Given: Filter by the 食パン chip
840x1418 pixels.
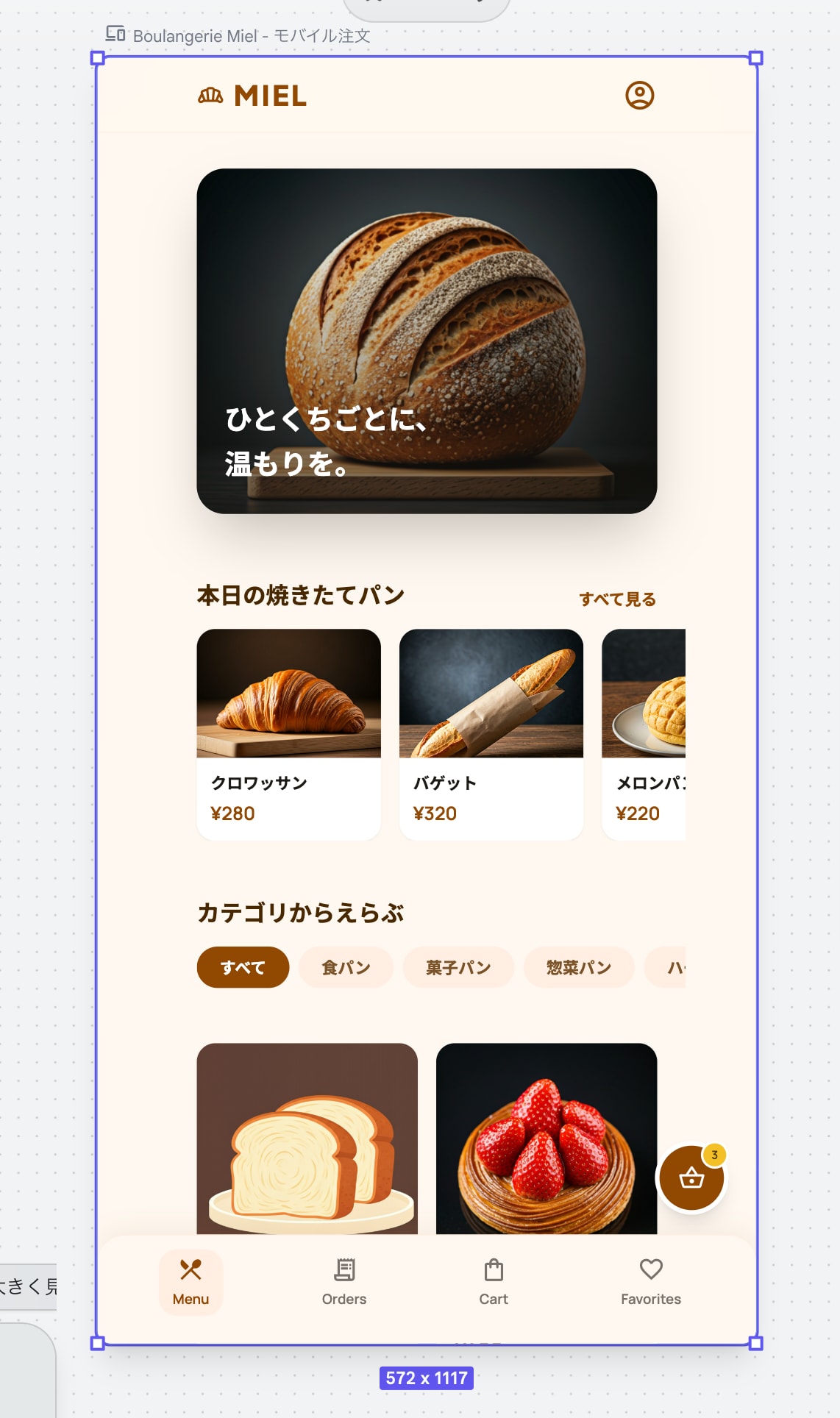Looking at the screenshot, I should [346, 967].
